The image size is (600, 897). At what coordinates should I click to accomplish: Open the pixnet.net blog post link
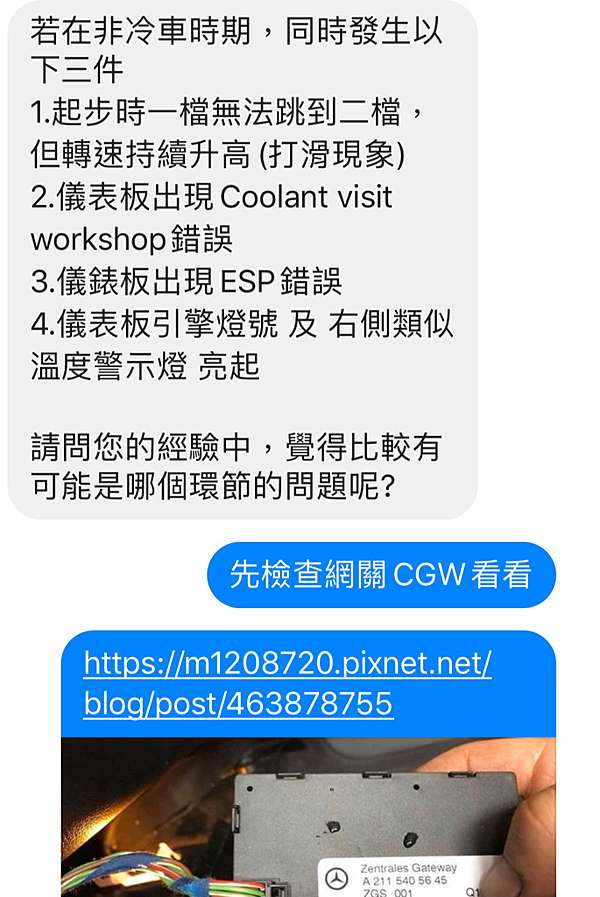click(287, 683)
